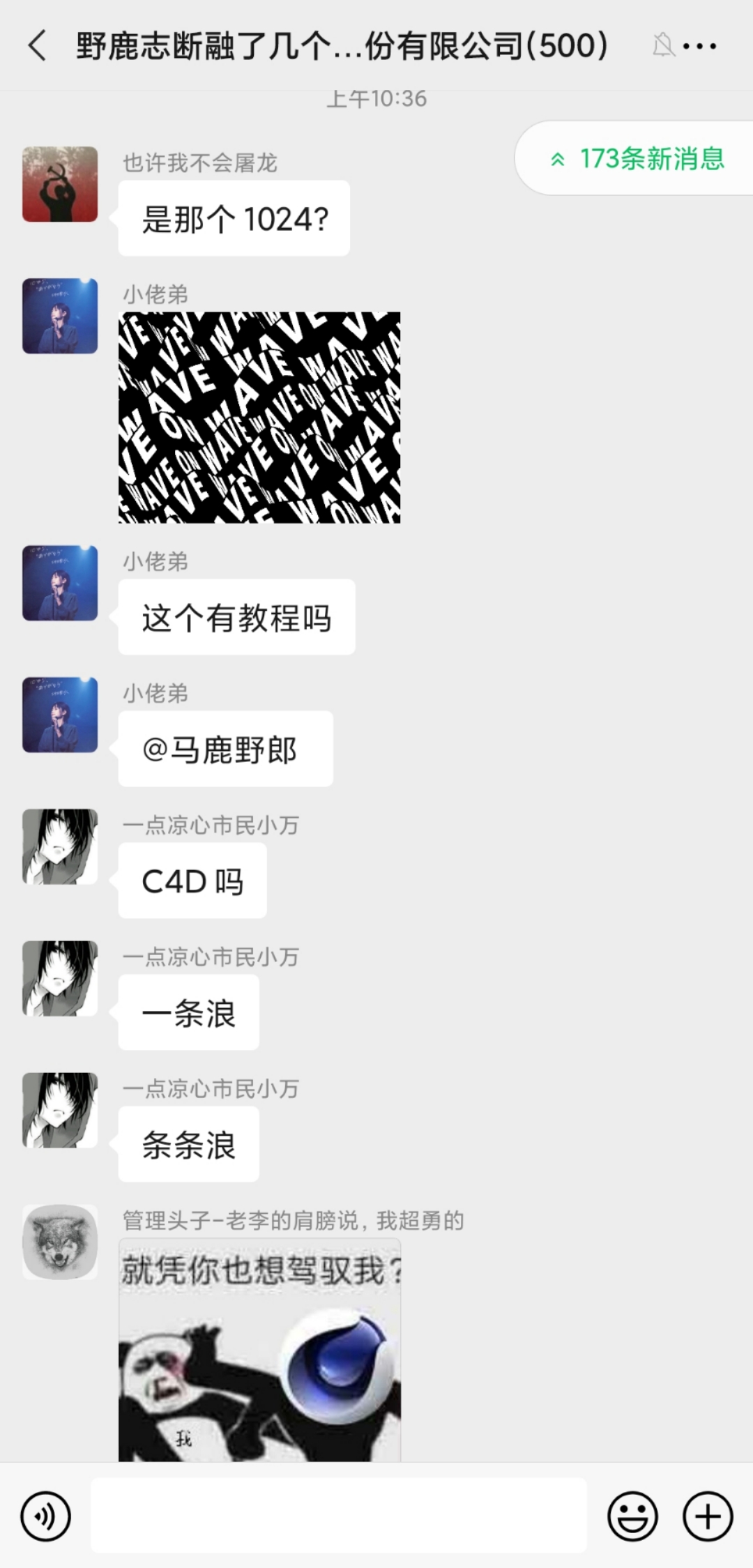
Task: Open the black WAVE ON WAVE image
Action: (259, 417)
